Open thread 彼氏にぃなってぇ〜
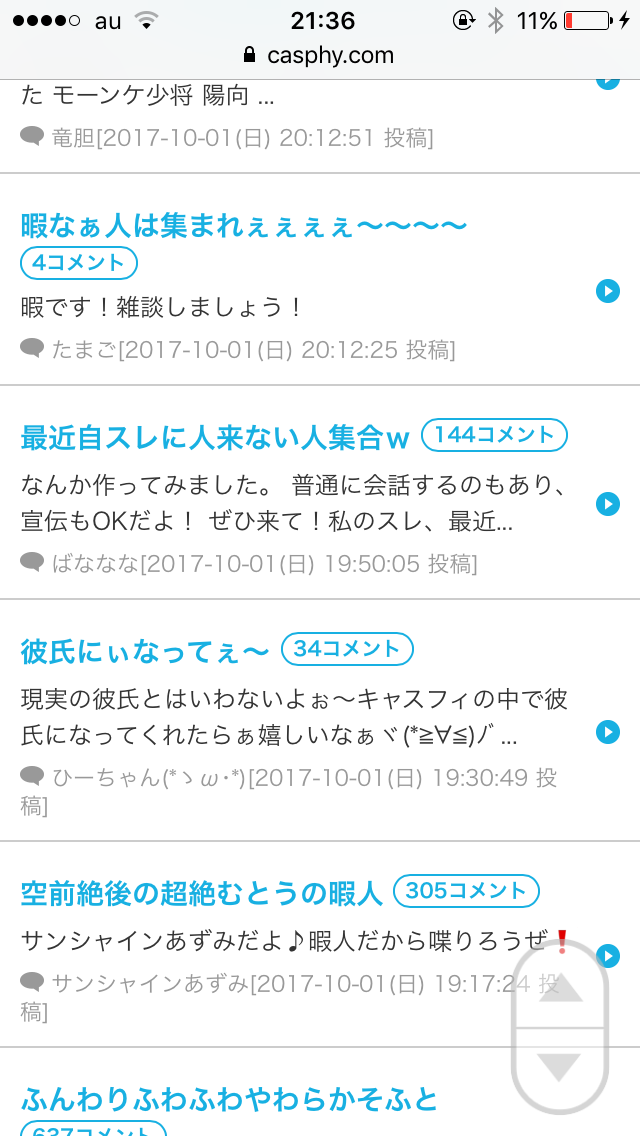This screenshot has height=1136, width=640. click(x=145, y=651)
